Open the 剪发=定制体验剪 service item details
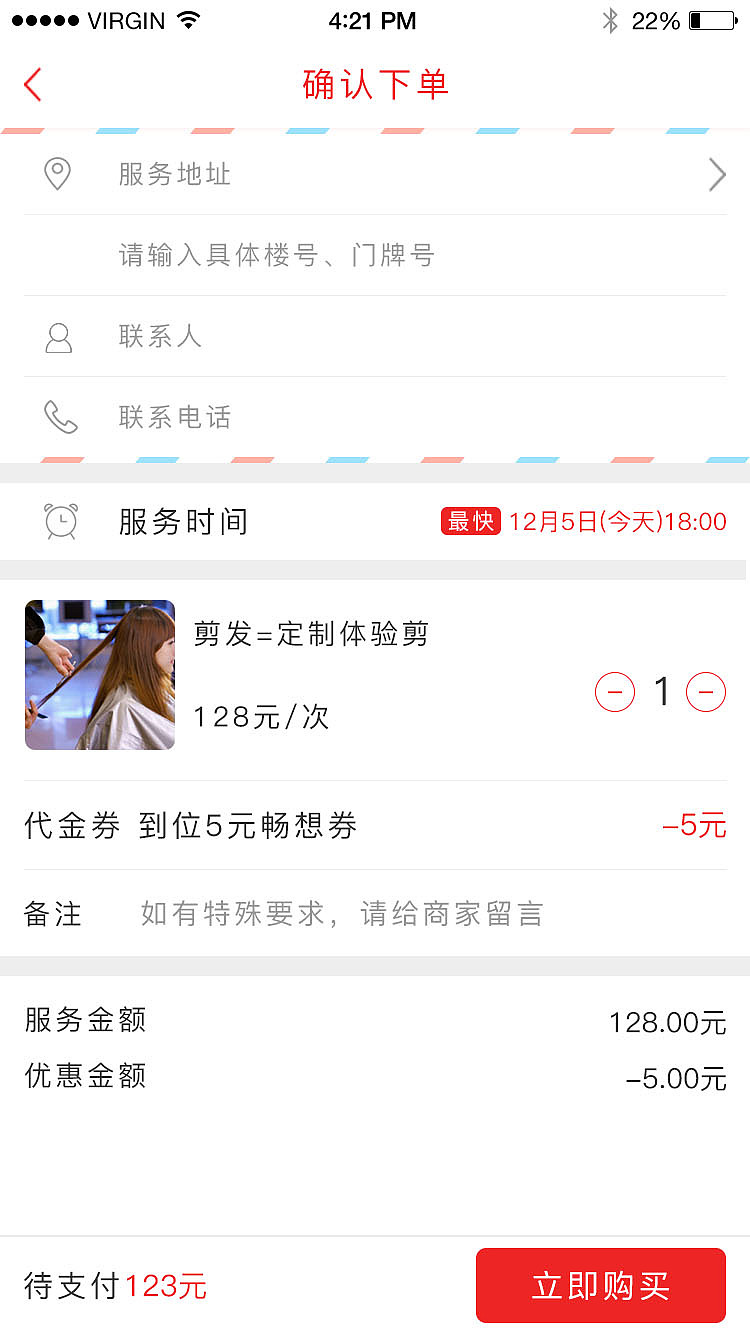Viewport: 750px width, 1334px height. (x=313, y=634)
